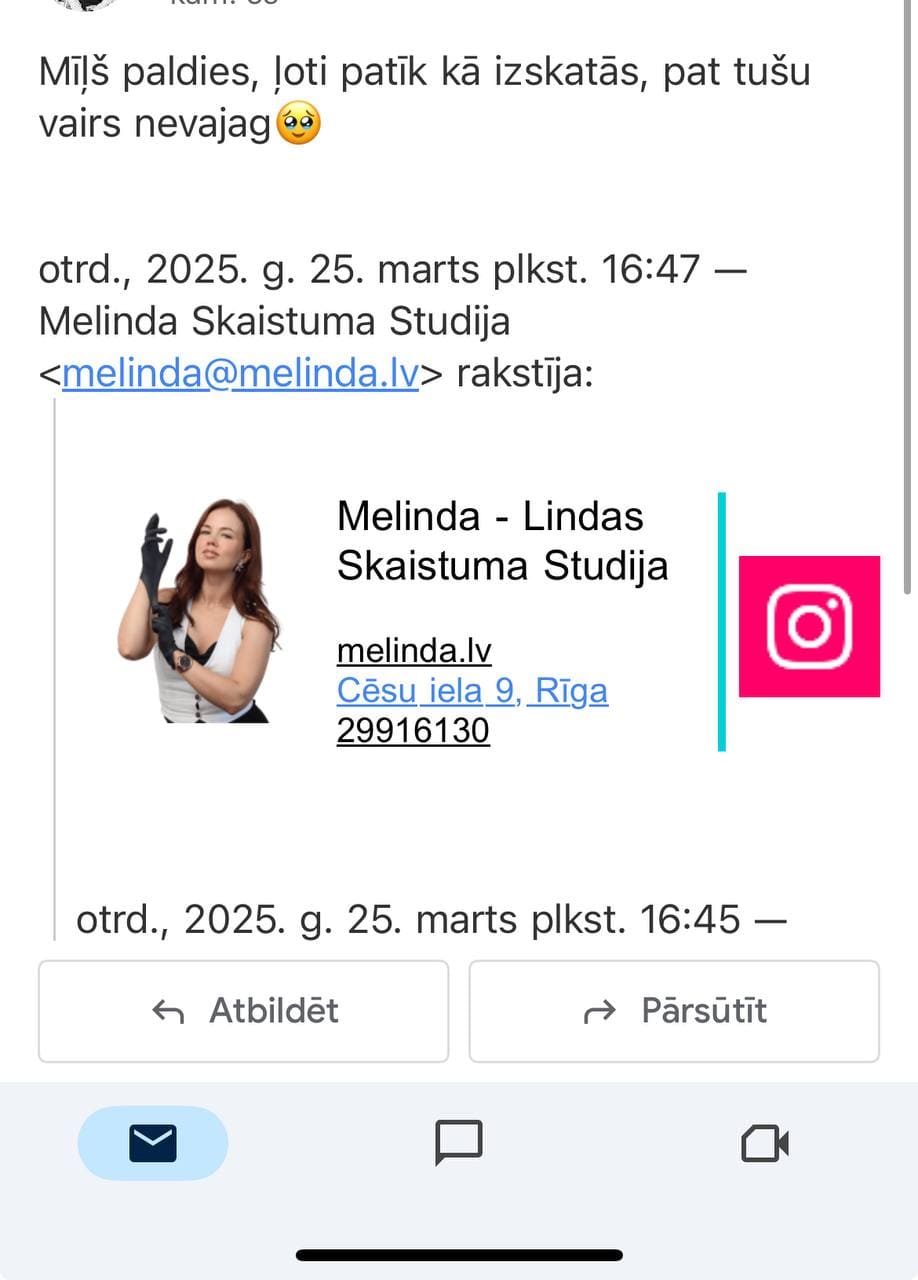
Task: Forward the email with Pārsūtīt
Action: point(674,1011)
